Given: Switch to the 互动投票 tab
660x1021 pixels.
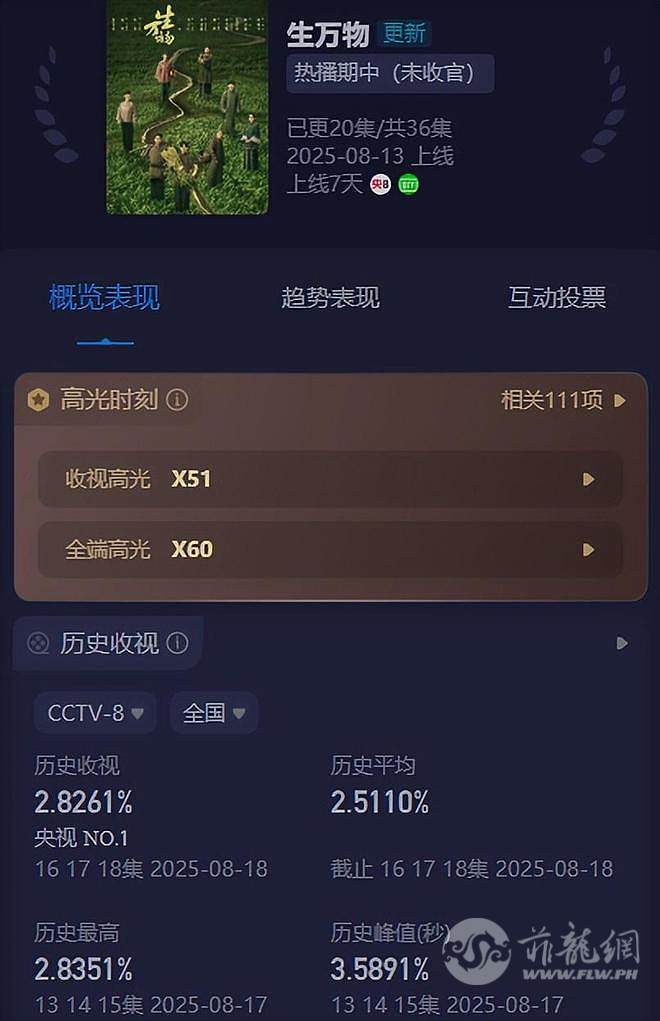Looking at the screenshot, I should (557, 297).
